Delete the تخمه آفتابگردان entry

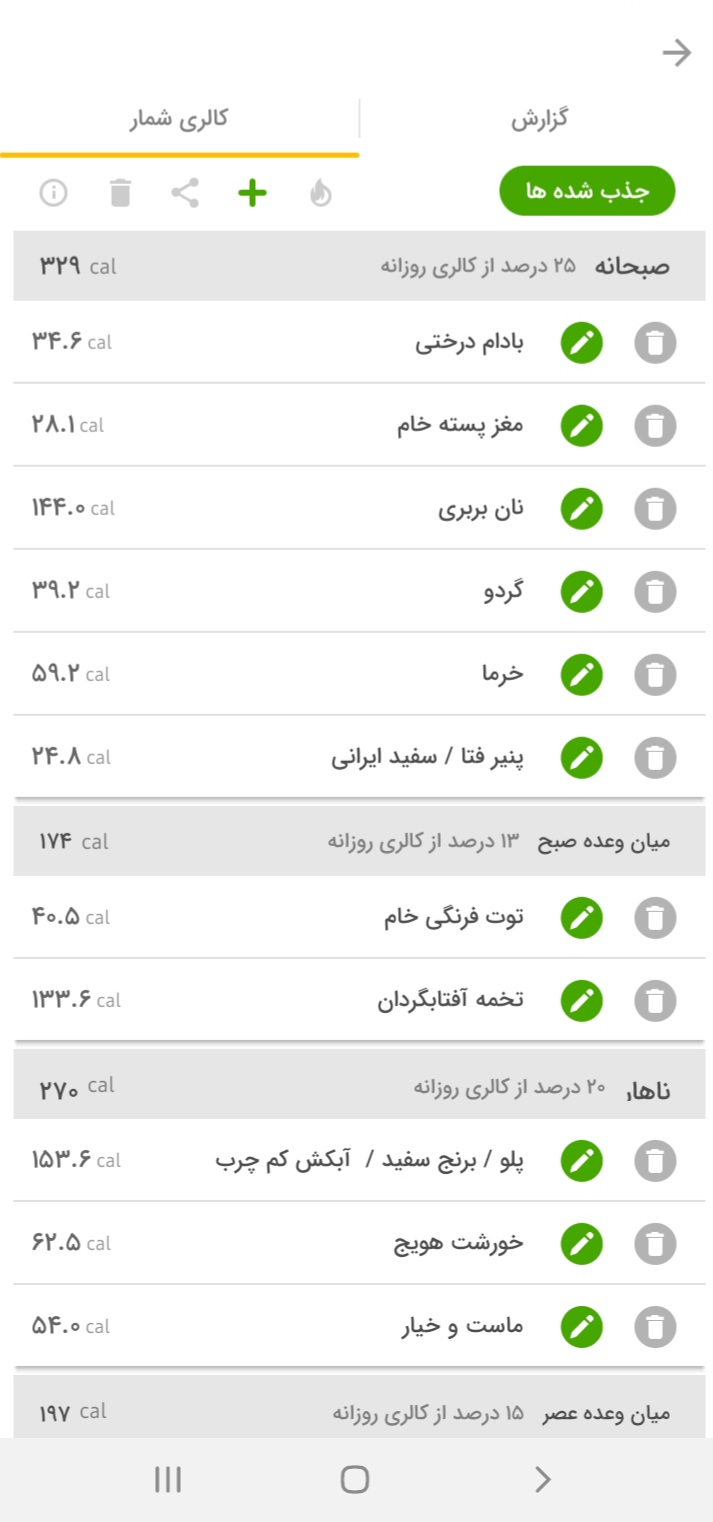pyautogui.click(x=655, y=1001)
